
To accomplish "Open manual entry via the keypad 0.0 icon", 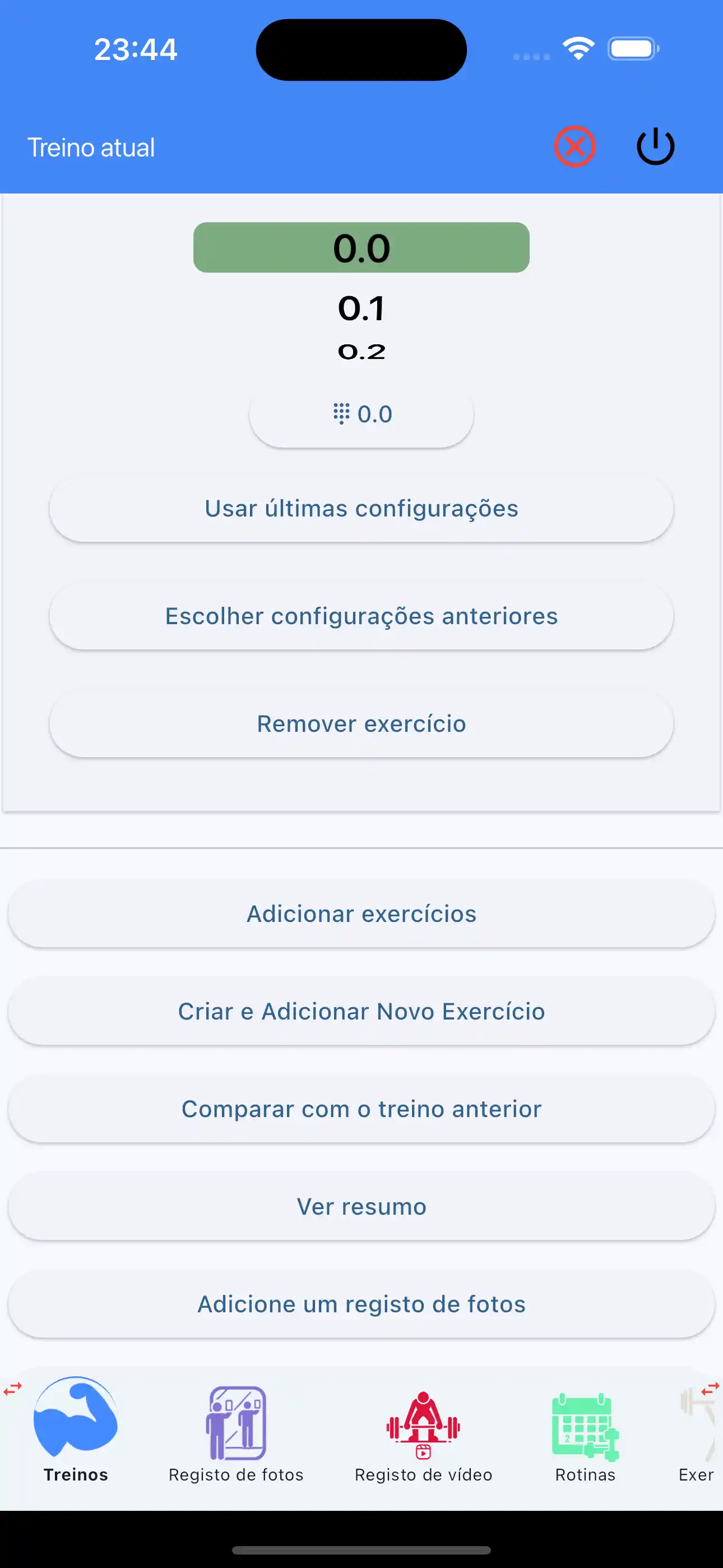I will [361, 413].
